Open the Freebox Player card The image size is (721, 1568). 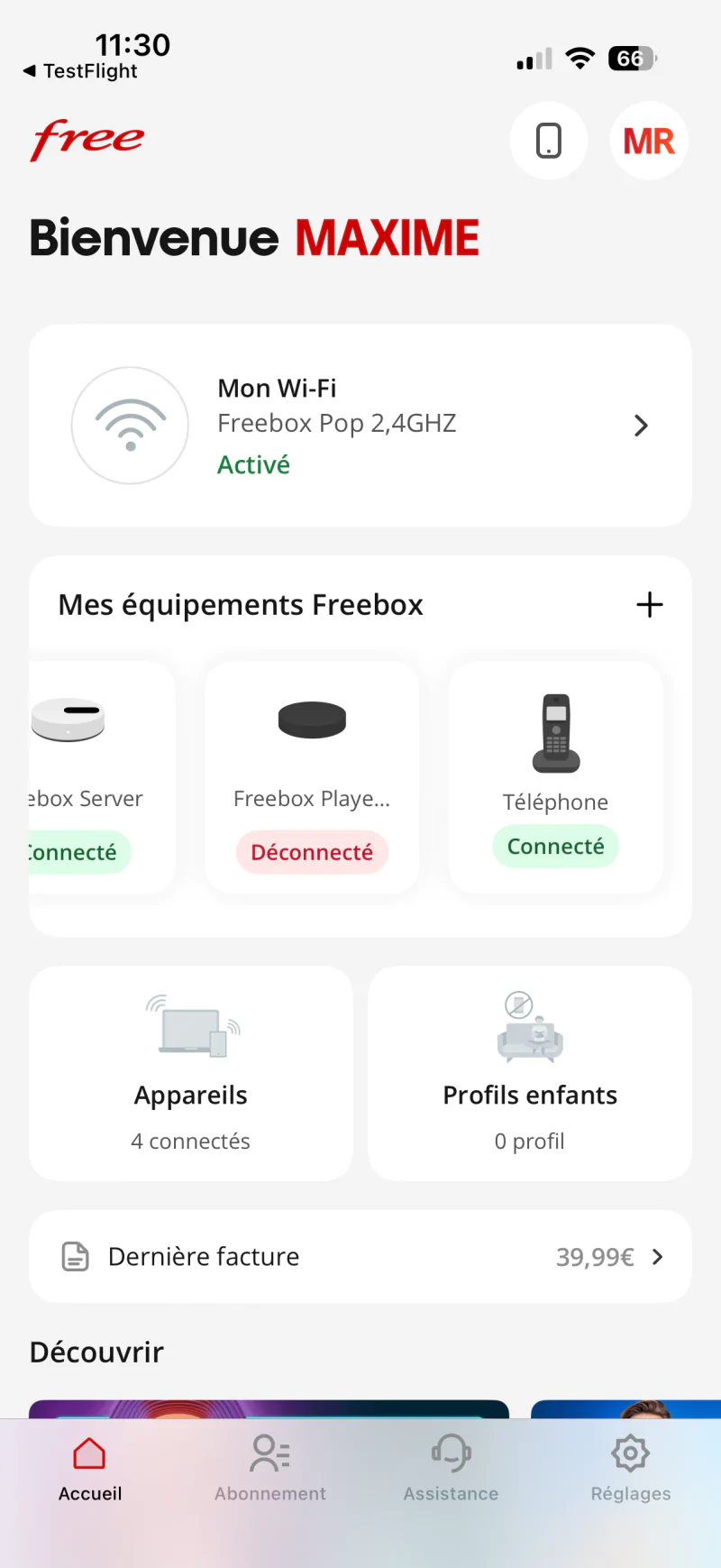(x=312, y=777)
